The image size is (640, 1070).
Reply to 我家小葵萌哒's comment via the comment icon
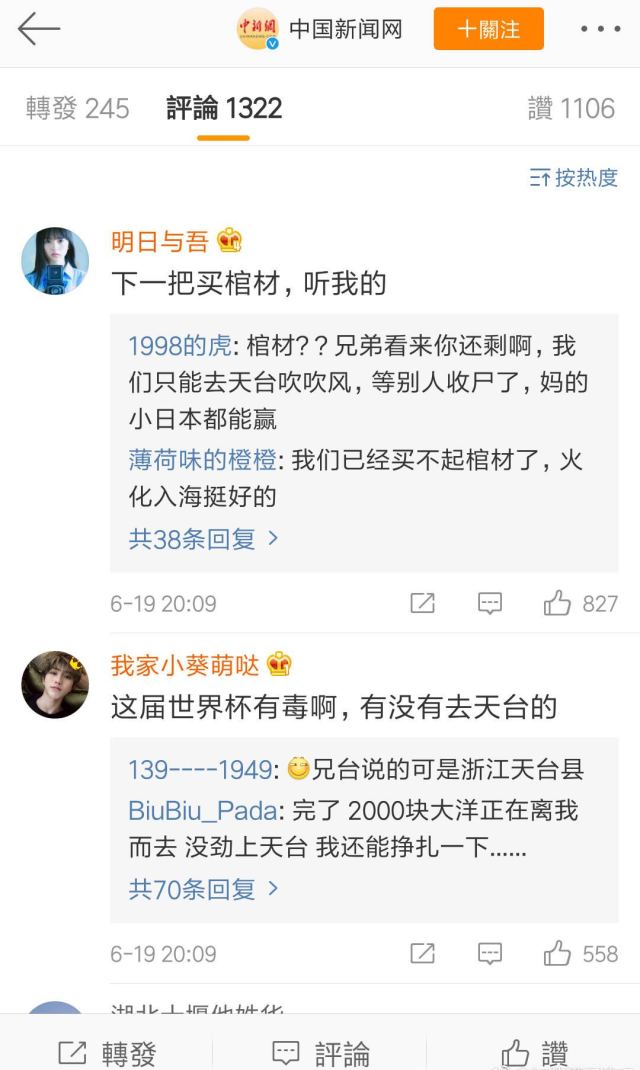coord(489,953)
